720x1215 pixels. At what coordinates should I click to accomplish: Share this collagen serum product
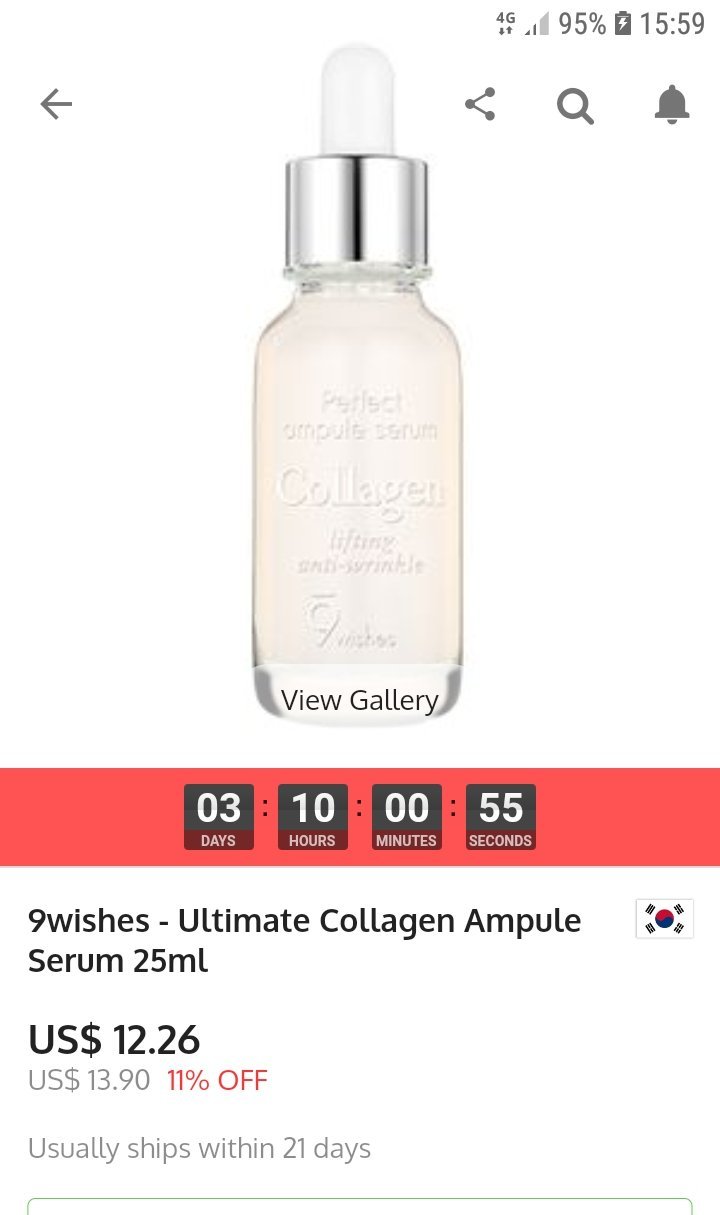[x=480, y=104]
